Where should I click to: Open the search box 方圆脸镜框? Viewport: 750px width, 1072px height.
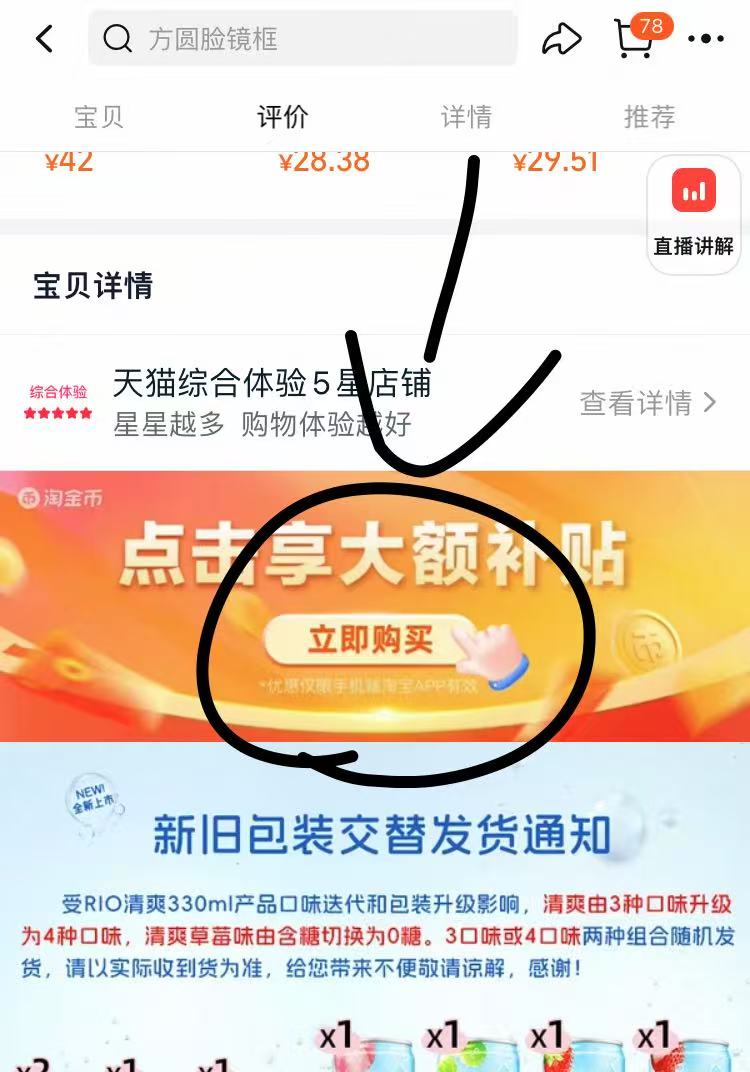302,39
